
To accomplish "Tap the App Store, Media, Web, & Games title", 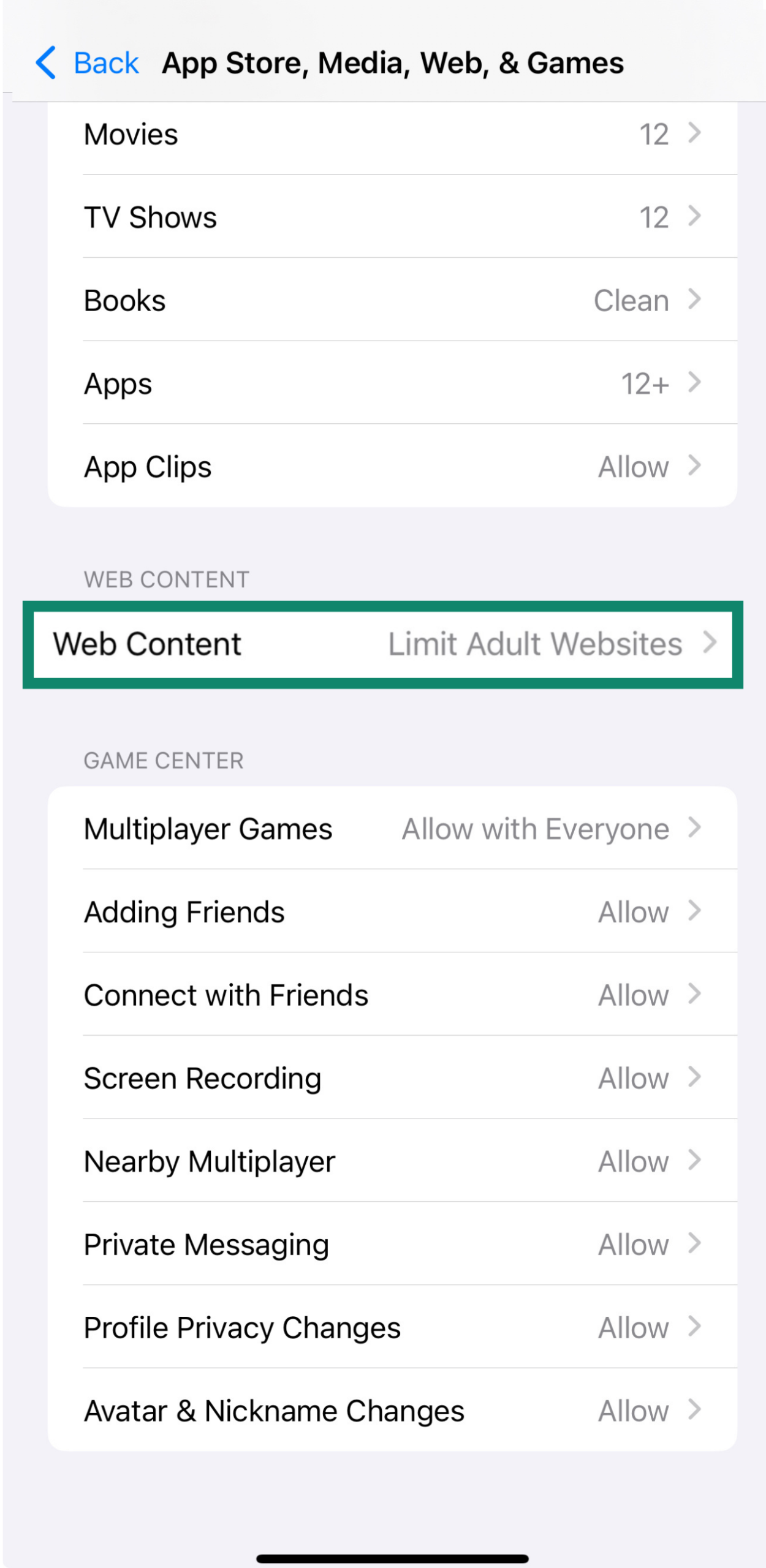I will coord(393,62).
